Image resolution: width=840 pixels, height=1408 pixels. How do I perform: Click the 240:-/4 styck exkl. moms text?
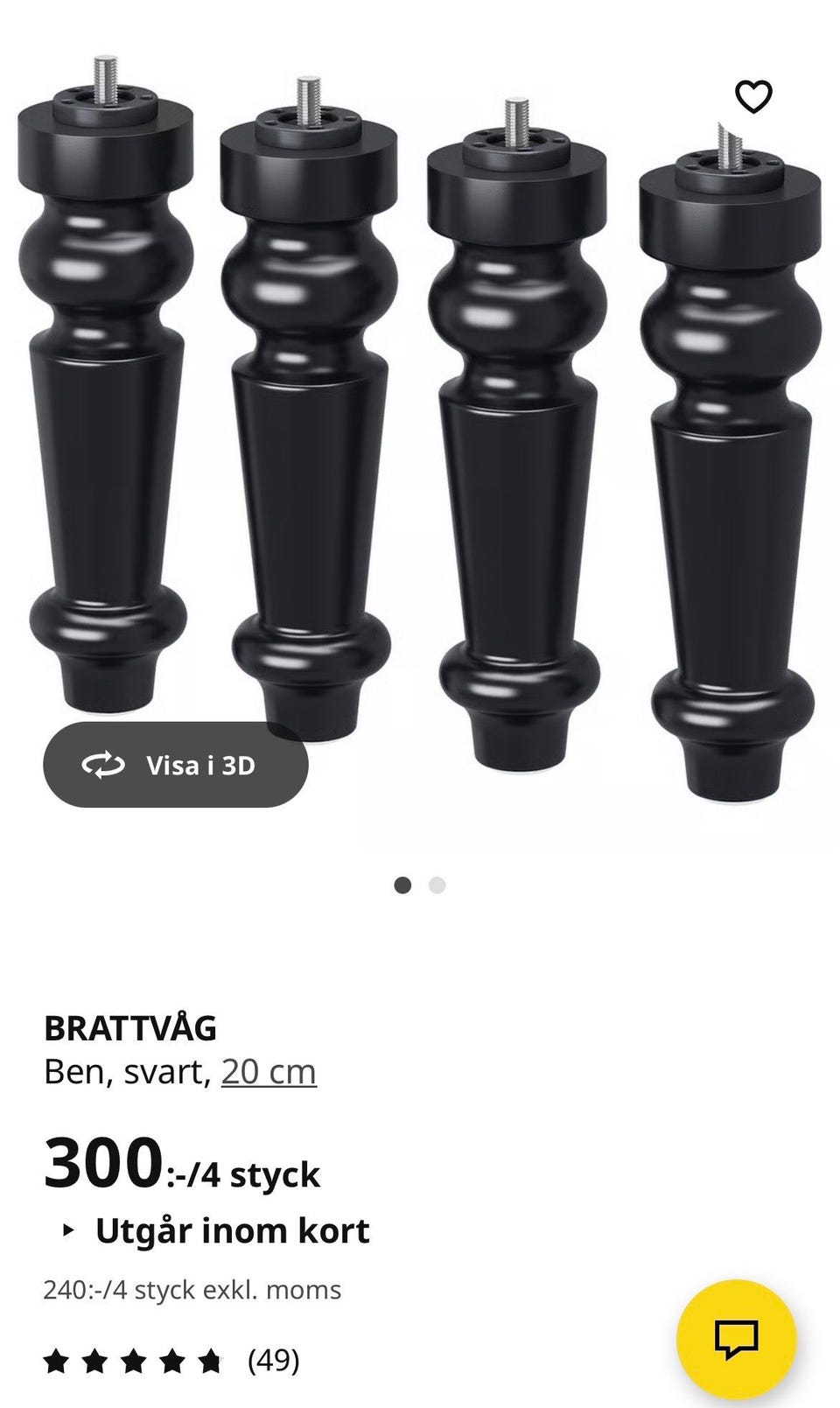[192, 1288]
